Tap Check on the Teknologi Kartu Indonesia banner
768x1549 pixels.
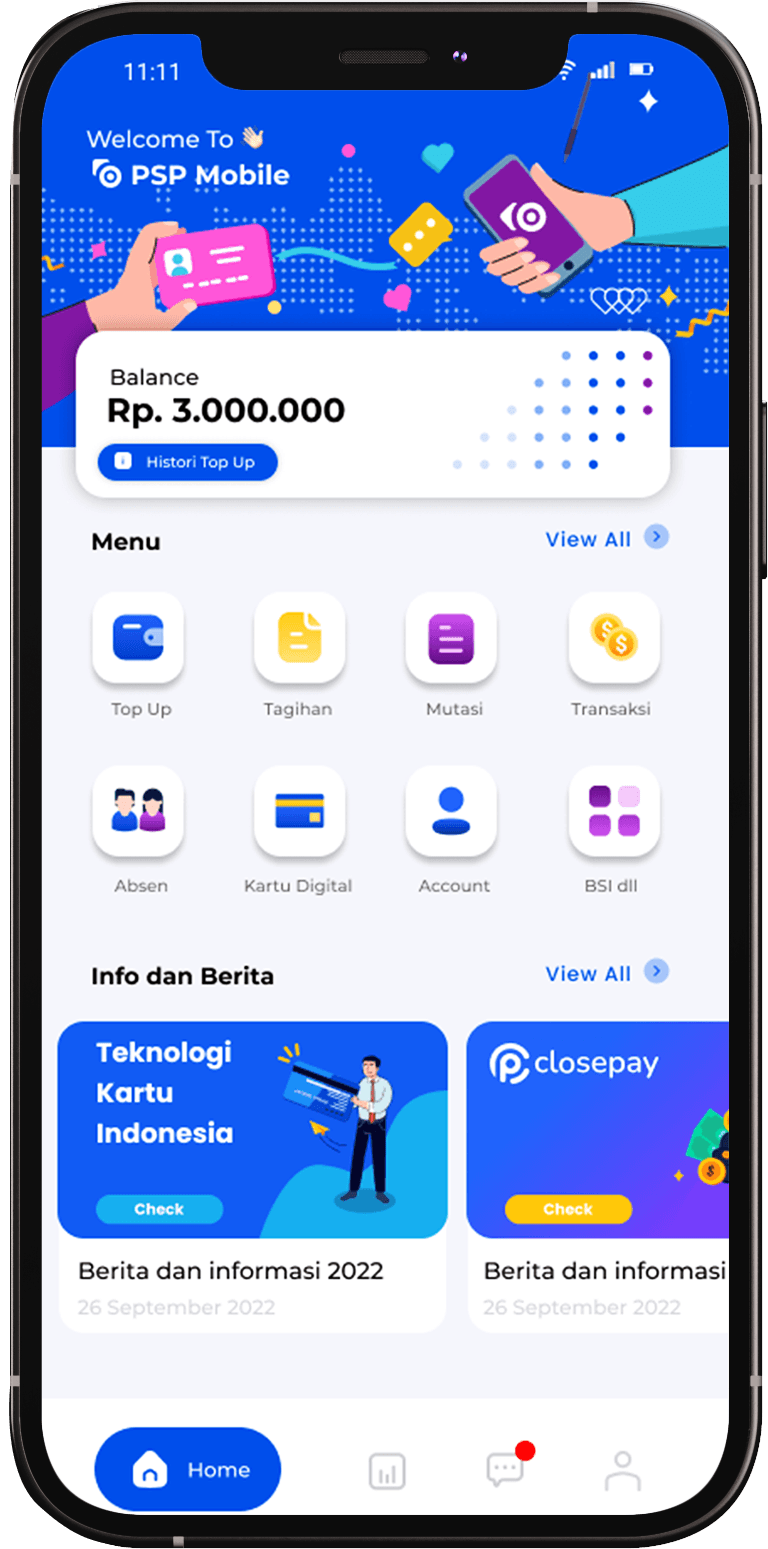point(159,1209)
